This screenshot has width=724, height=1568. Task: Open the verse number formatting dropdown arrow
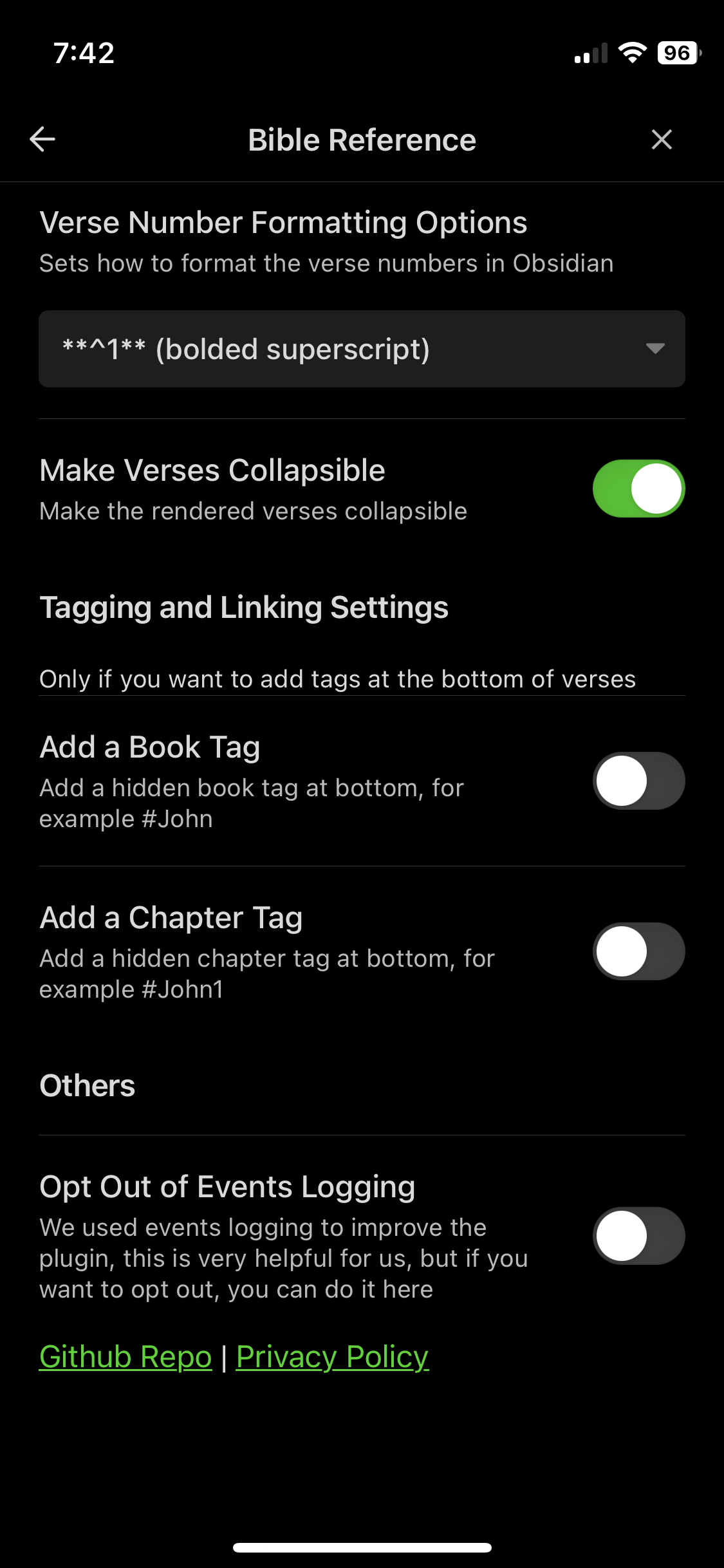pyautogui.click(x=654, y=349)
